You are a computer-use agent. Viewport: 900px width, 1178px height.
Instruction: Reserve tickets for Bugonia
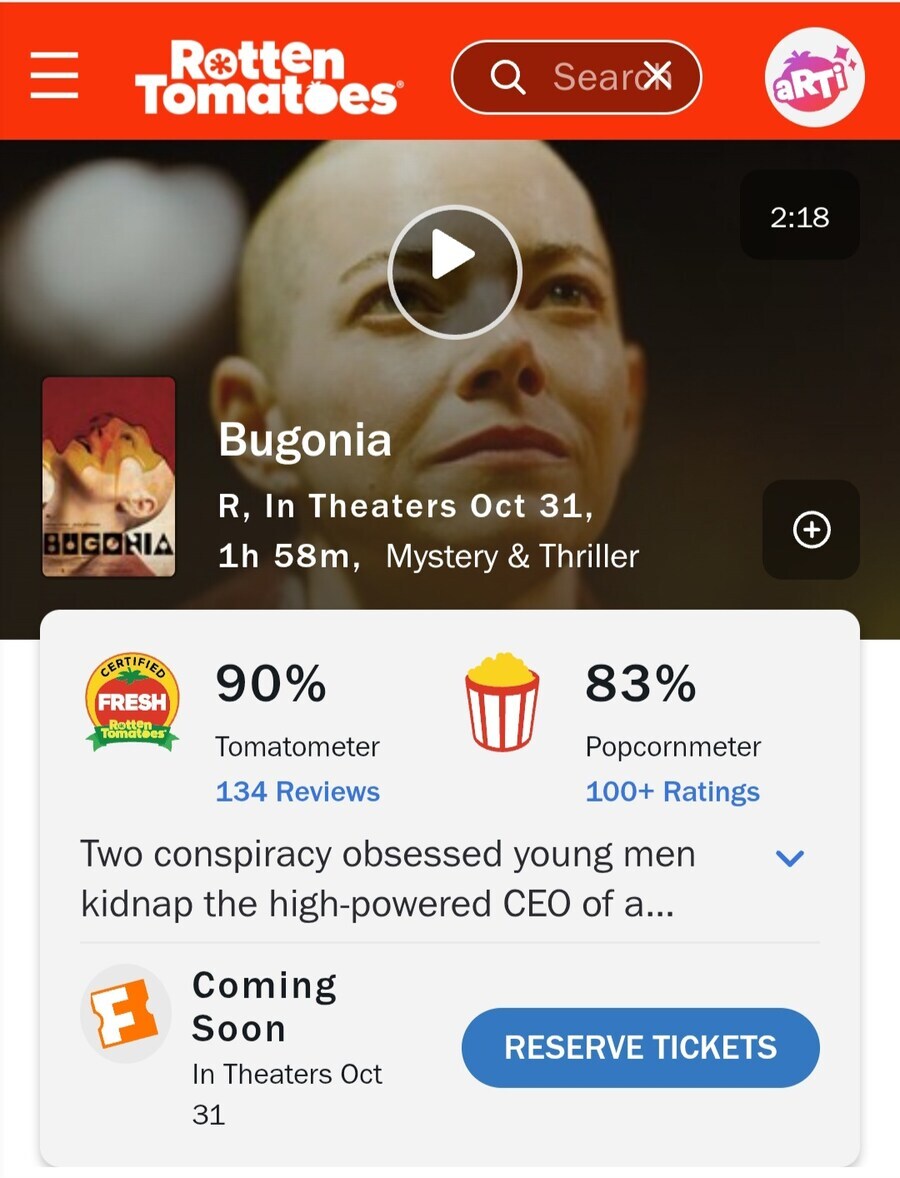tap(640, 1047)
